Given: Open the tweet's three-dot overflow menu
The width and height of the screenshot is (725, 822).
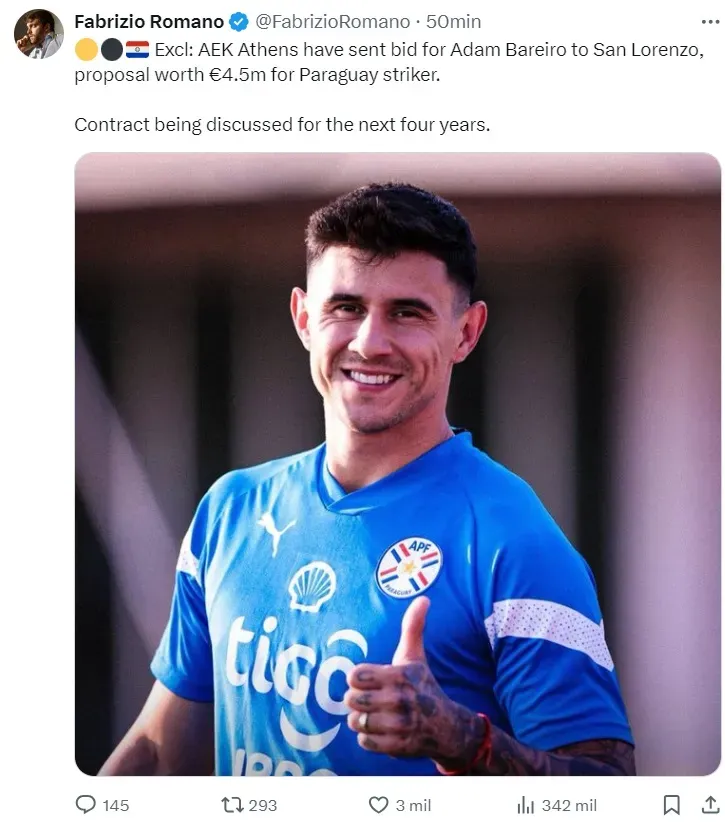Looking at the screenshot, I should tap(709, 20).
